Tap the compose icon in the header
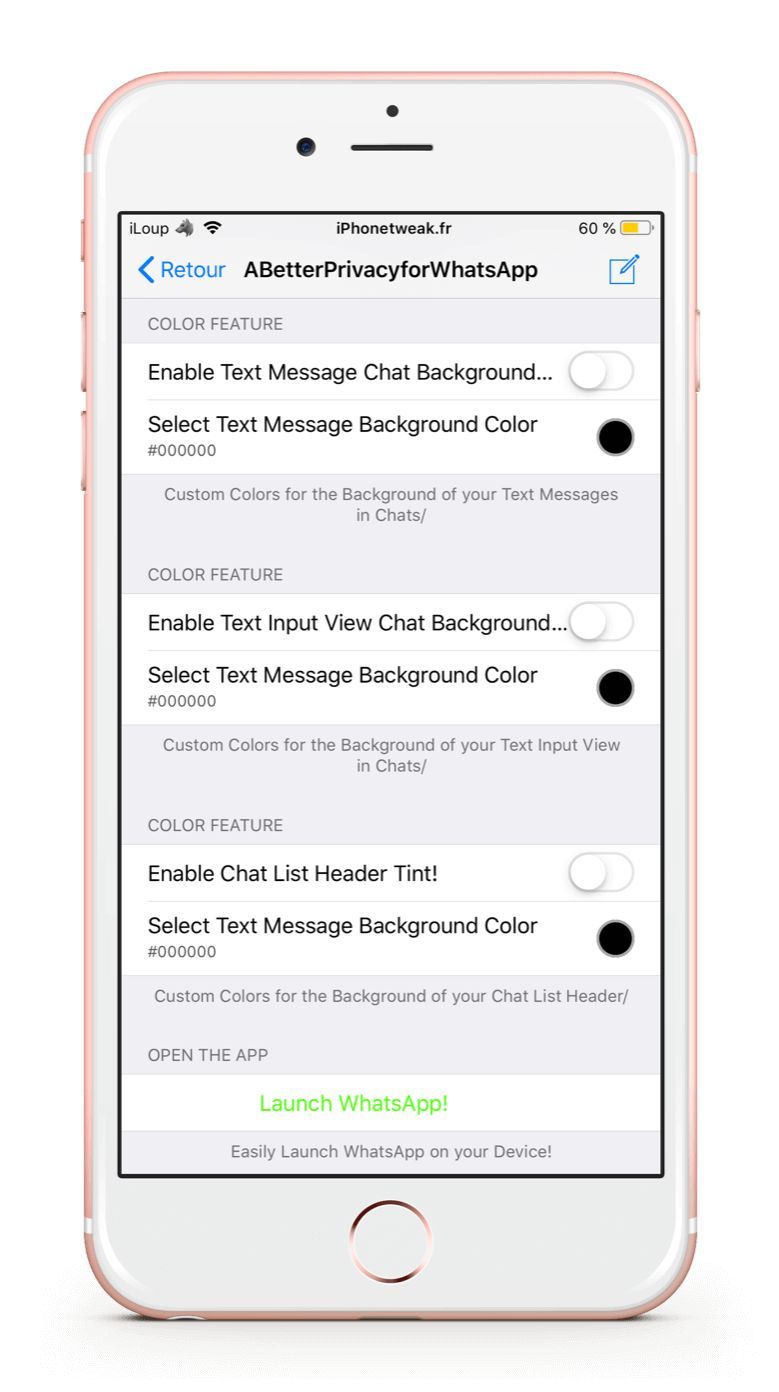 pyautogui.click(x=624, y=270)
